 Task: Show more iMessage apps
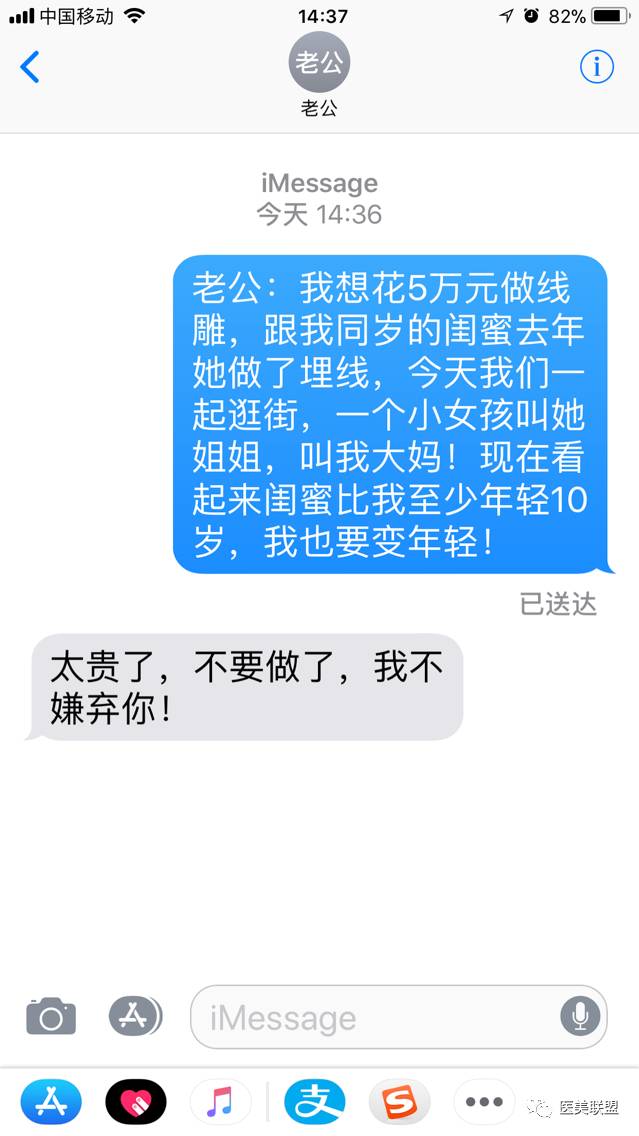click(x=484, y=1101)
